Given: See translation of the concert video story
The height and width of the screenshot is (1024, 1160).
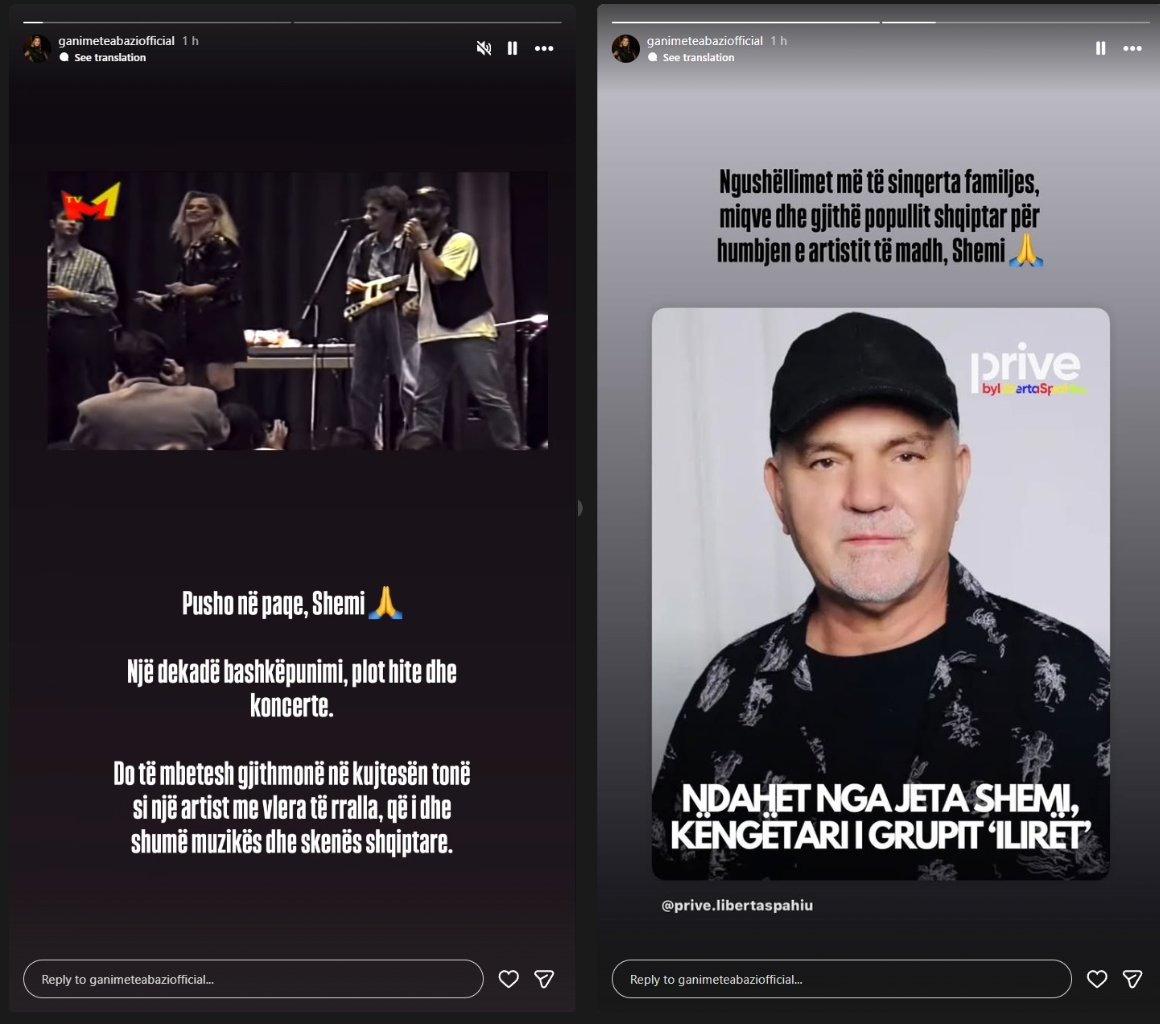Looking at the screenshot, I should [109, 58].
